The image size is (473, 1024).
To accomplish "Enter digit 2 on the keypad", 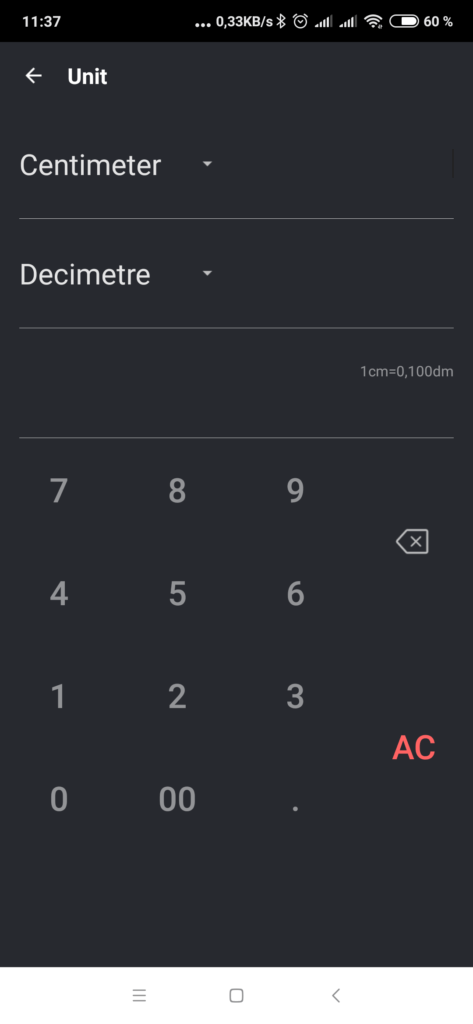I will 177,697.
